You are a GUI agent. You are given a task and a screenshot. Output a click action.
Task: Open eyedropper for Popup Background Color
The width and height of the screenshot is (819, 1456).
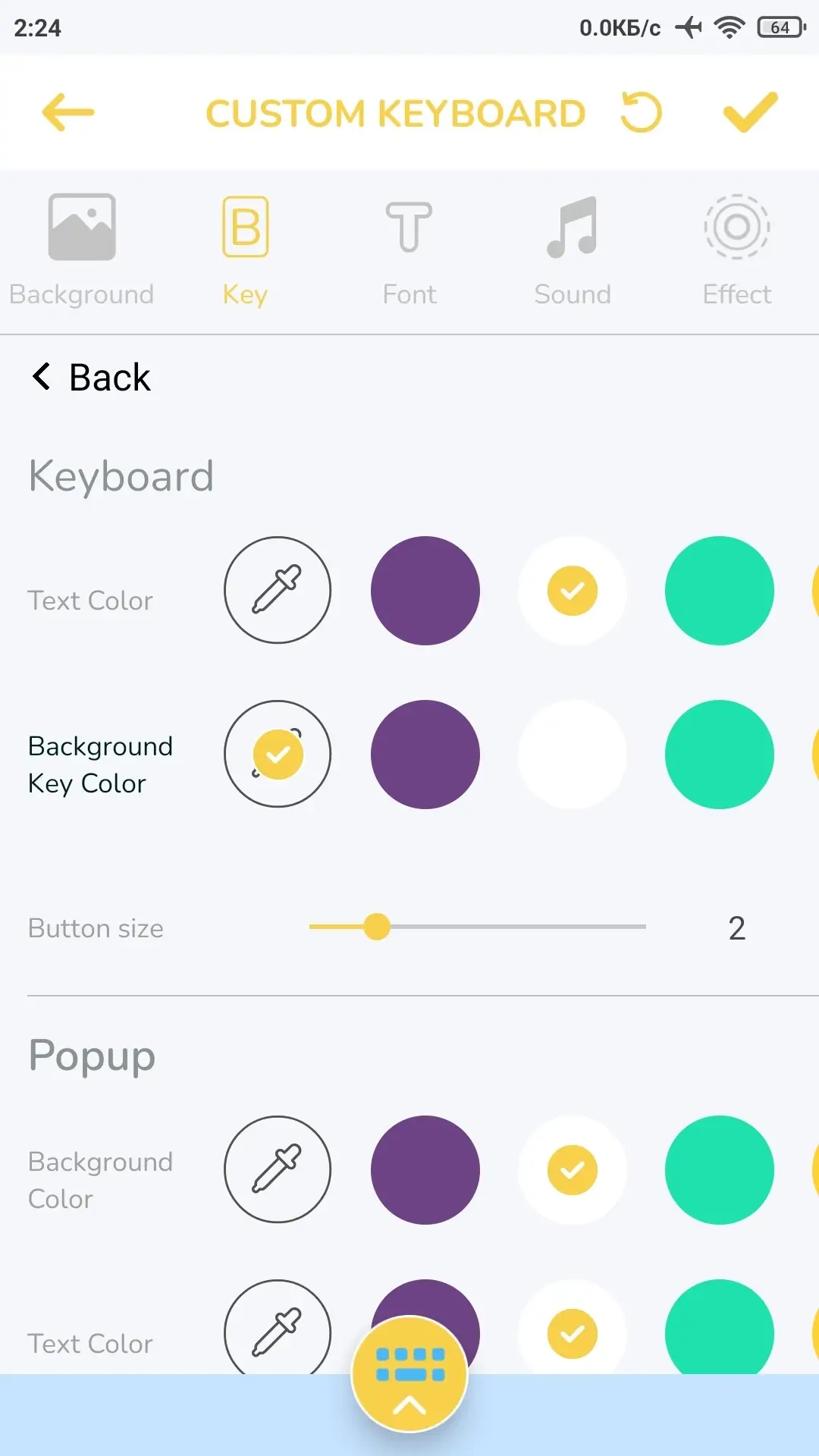pos(278,1169)
